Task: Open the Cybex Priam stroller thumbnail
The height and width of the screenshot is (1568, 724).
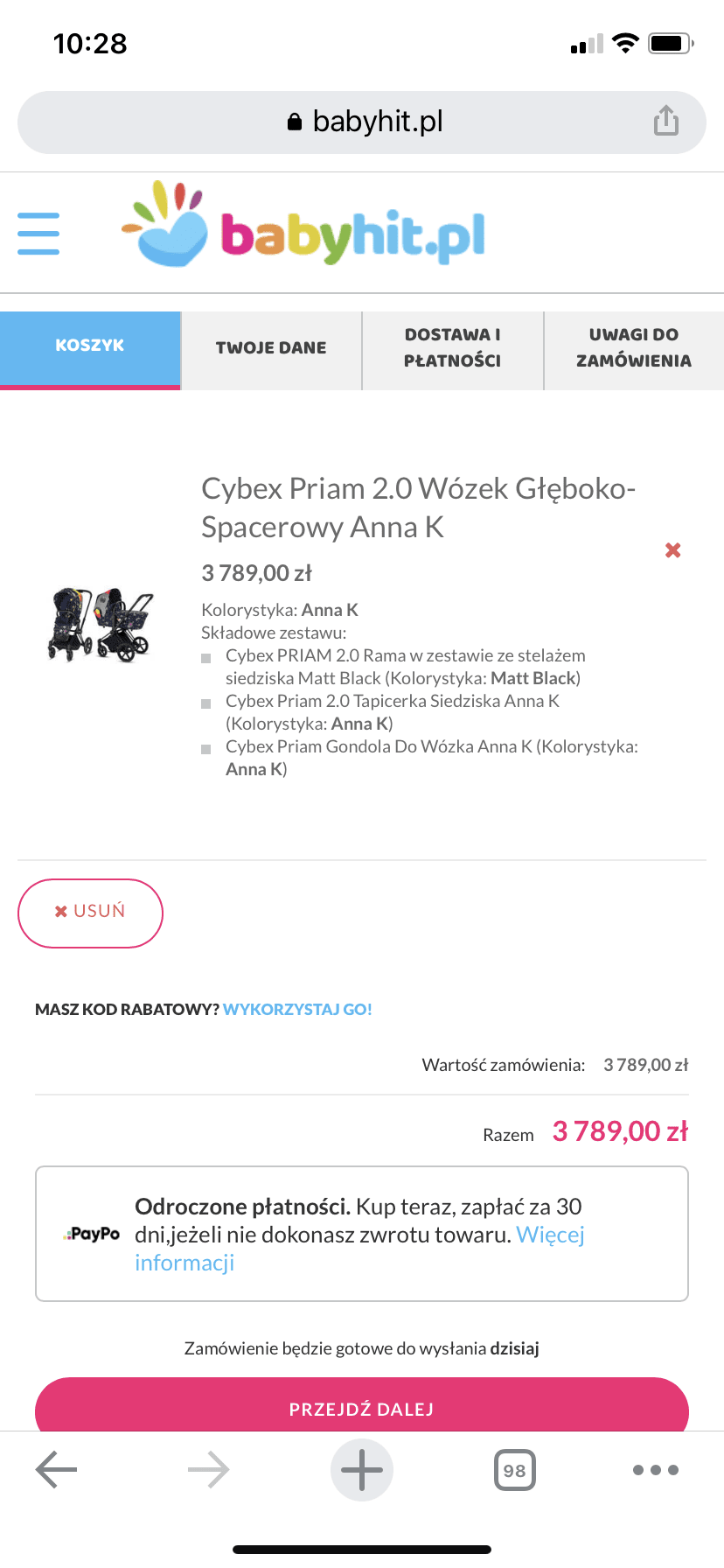Action: coord(101,624)
